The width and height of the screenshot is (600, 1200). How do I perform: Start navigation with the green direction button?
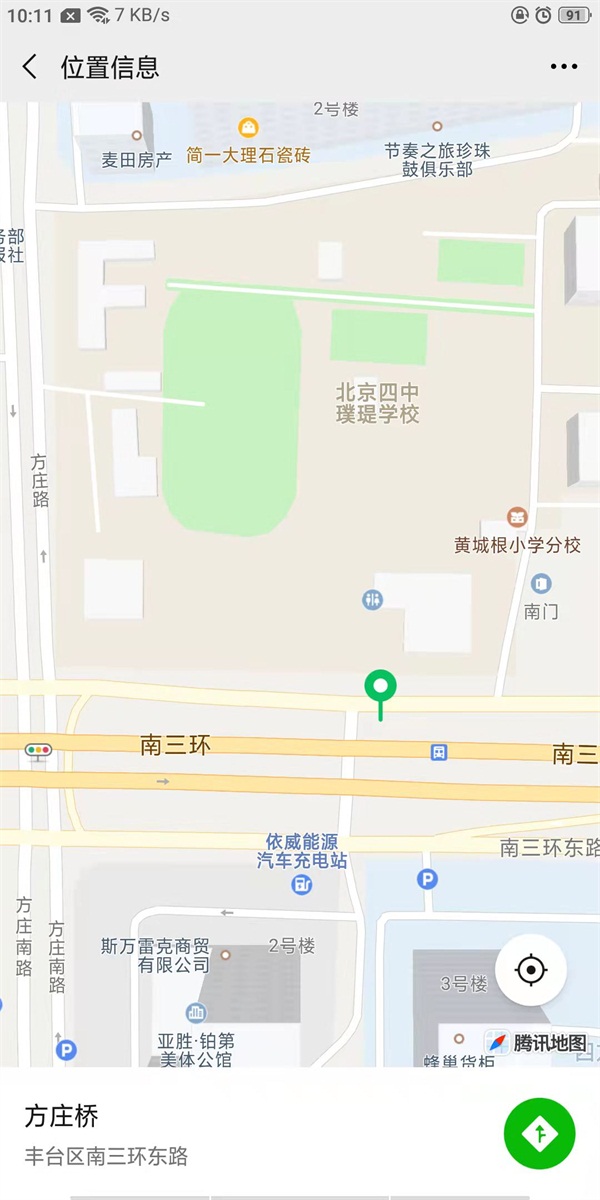pos(540,1133)
